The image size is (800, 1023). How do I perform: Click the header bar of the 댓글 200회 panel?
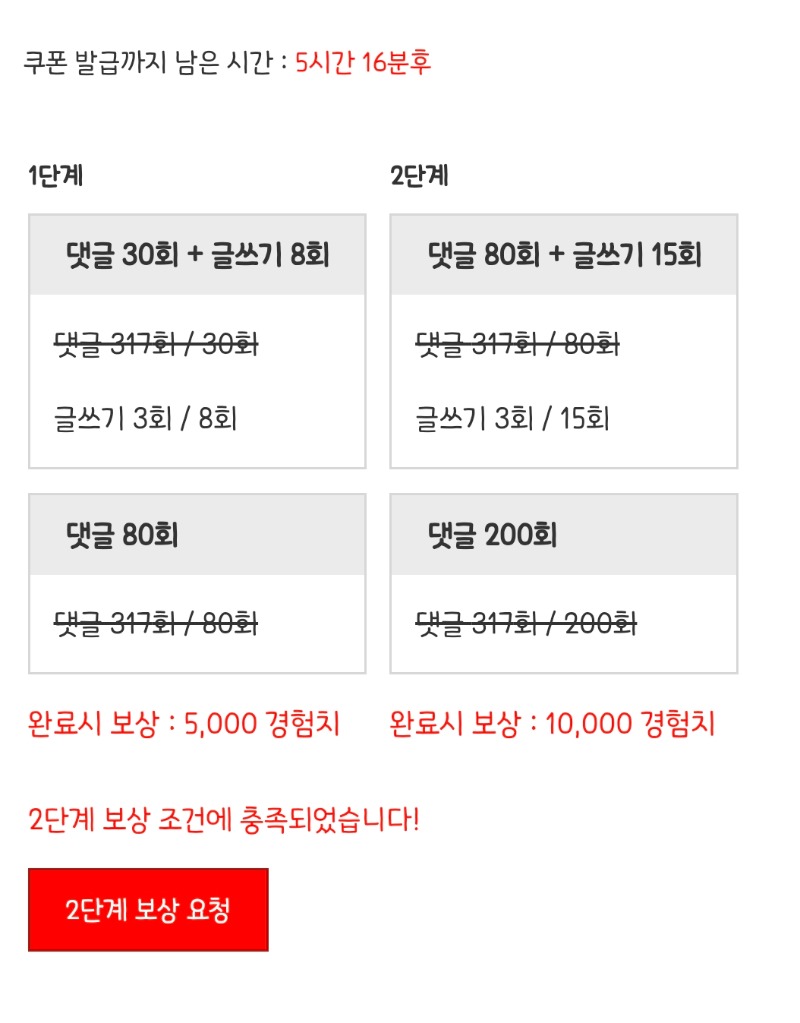[562, 536]
